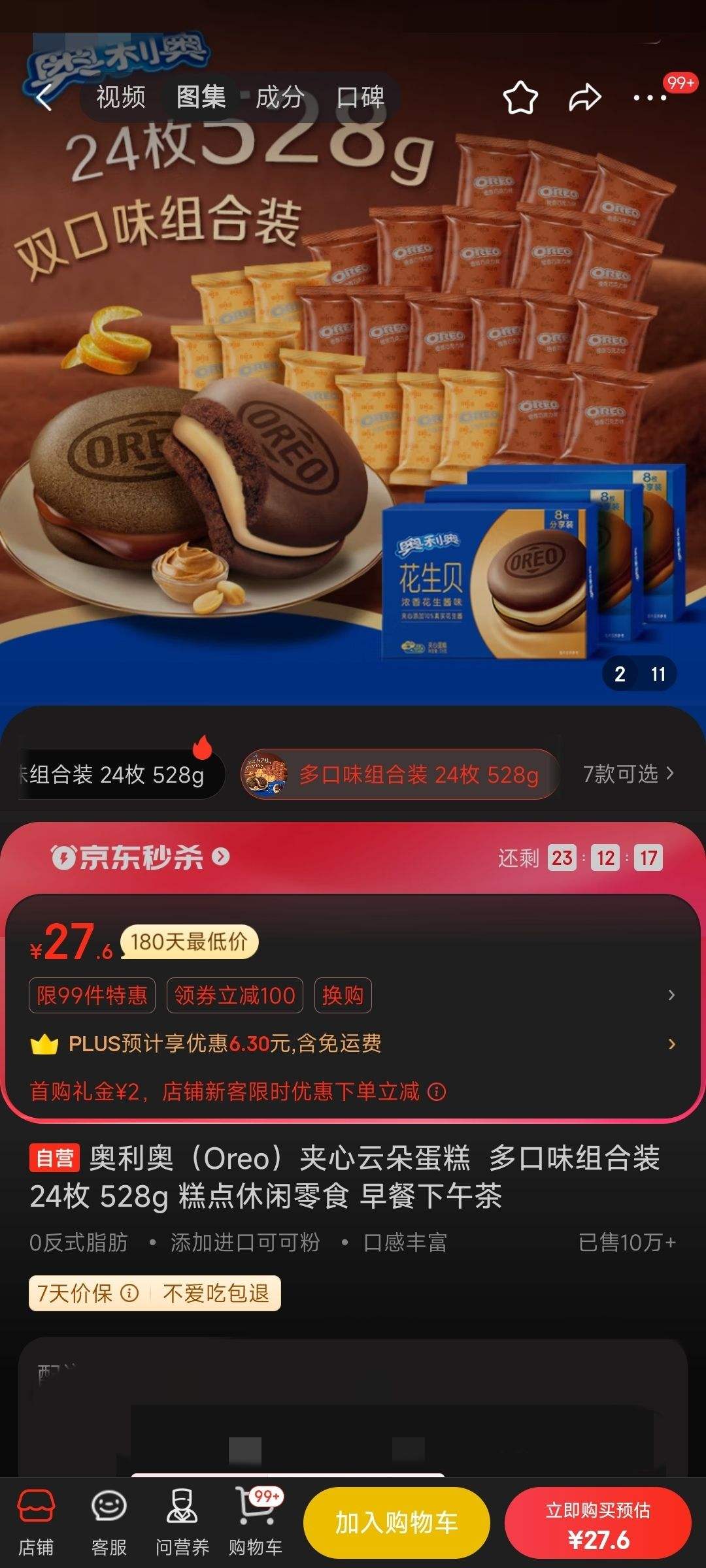Select the 多口味组合装 24枚 528g variant
The width and height of the screenshot is (706, 1568).
click(x=402, y=775)
